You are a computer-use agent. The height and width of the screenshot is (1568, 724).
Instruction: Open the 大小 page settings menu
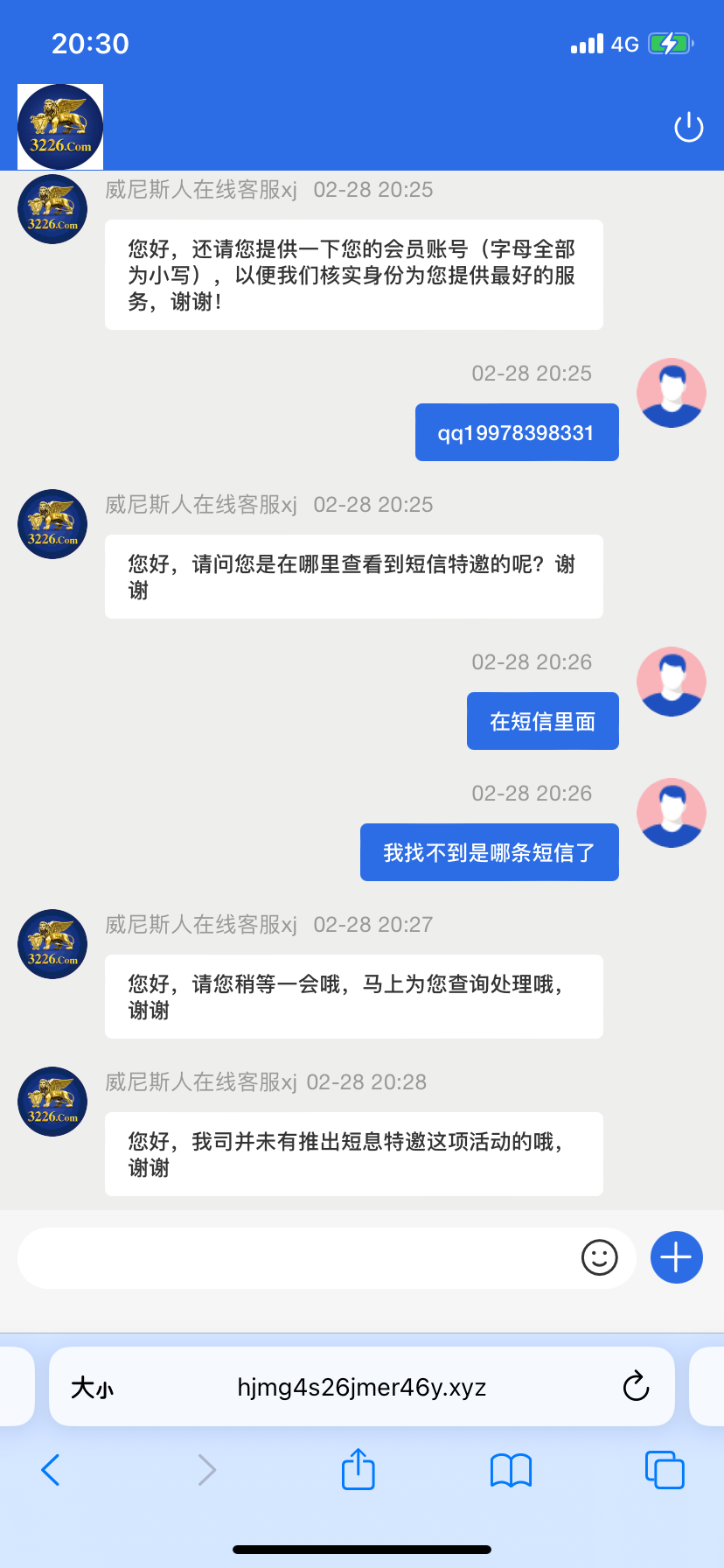point(92,1388)
